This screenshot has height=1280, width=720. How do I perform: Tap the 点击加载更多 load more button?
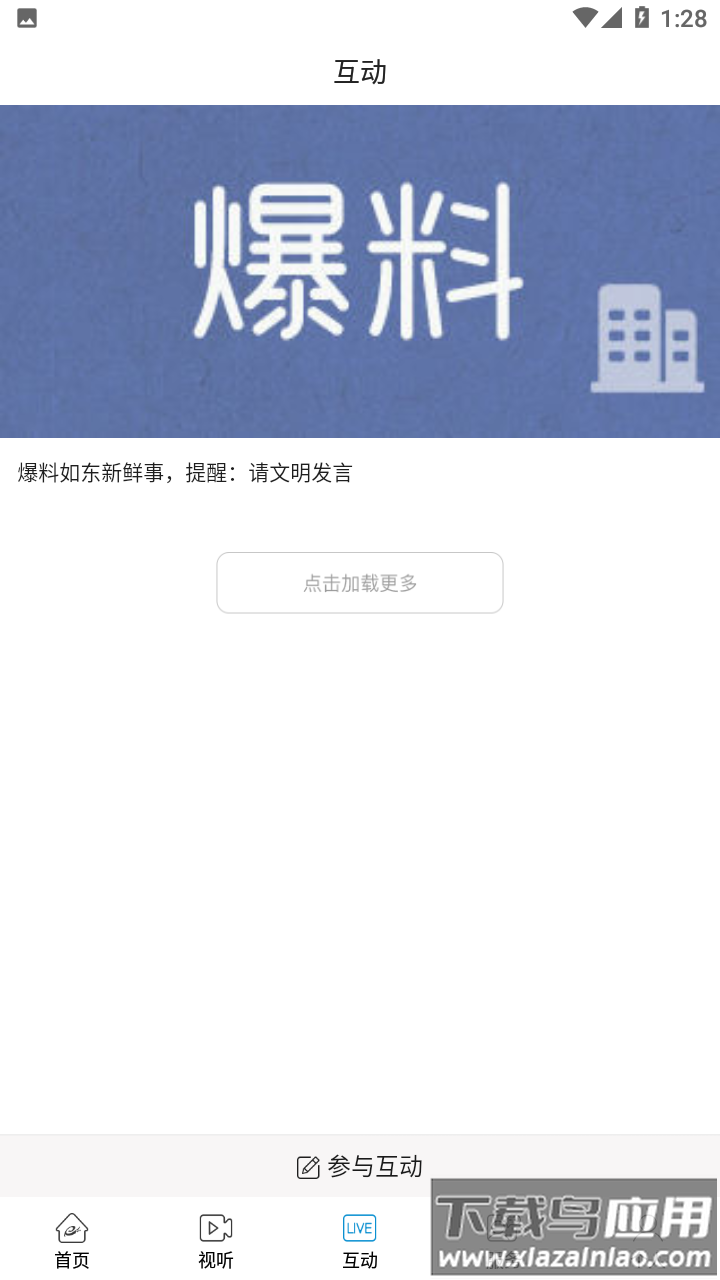coord(360,583)
